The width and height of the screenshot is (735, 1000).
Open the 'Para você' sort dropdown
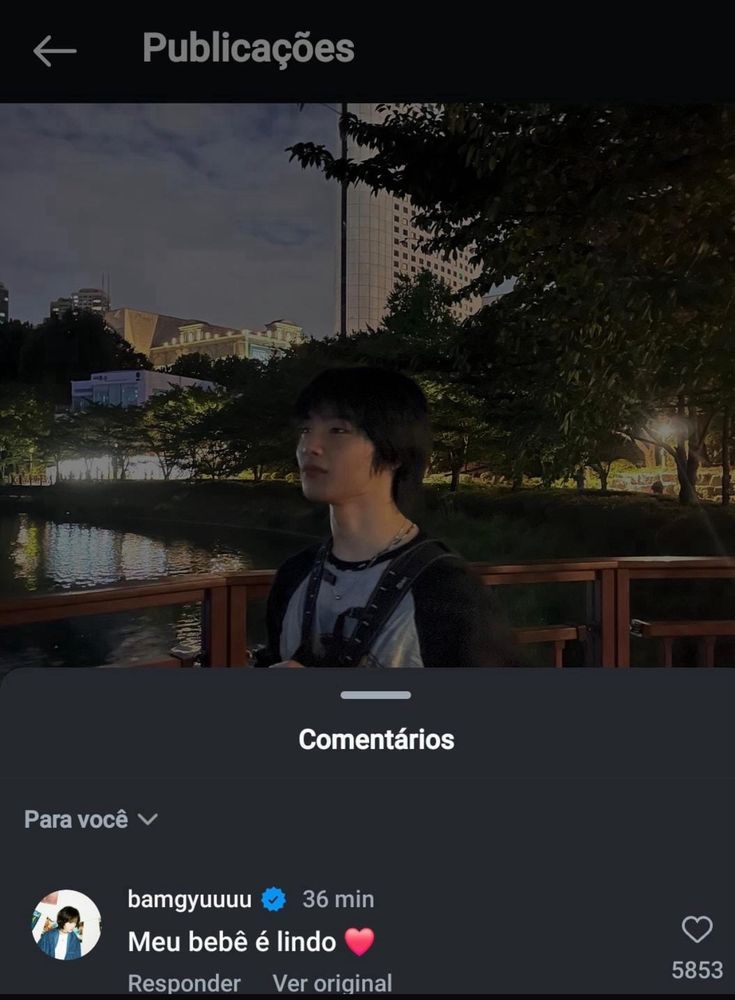(x=91, y=820)
